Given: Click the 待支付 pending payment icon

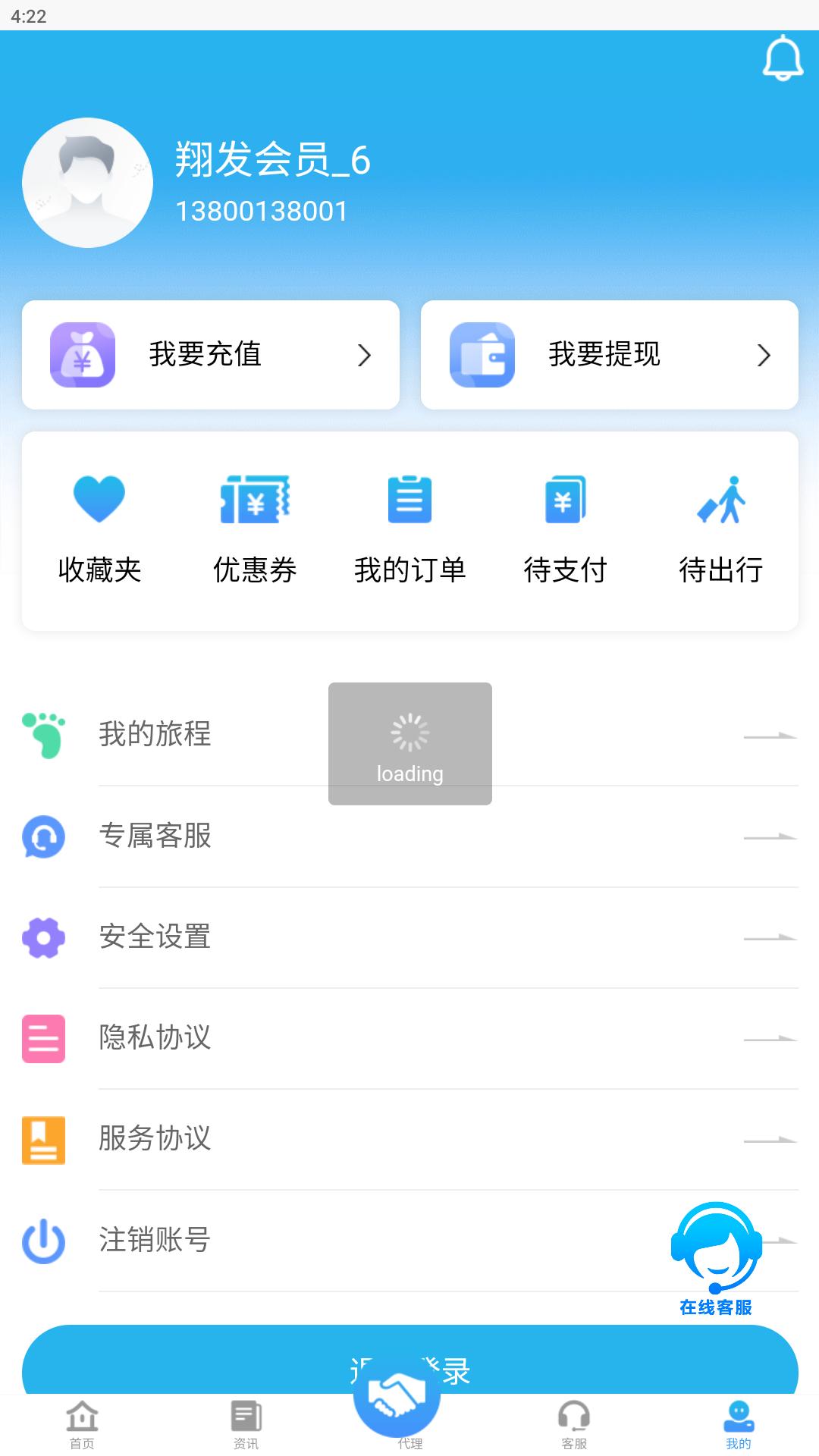Looking at the screenshot, I should click(564, 500).
